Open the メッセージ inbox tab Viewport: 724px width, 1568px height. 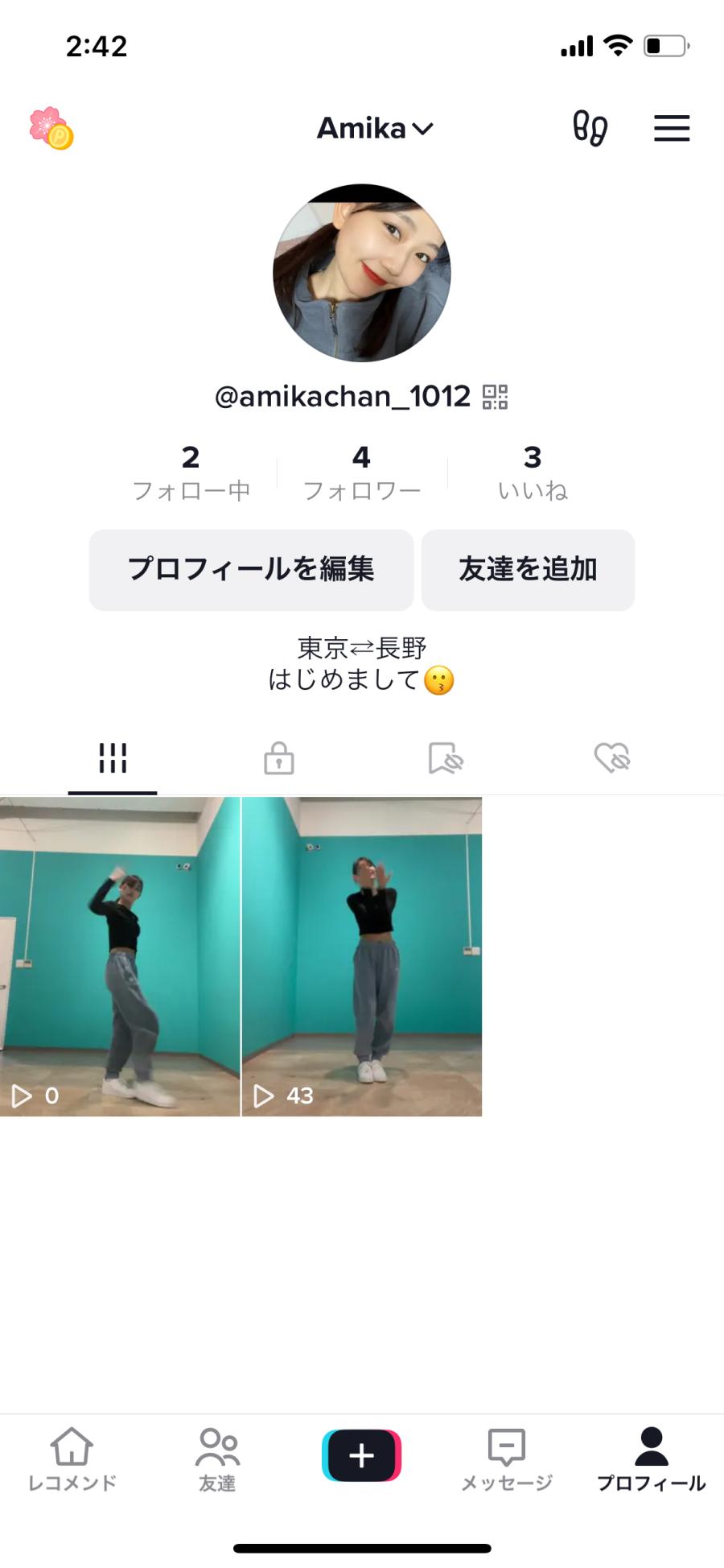pyautogui.click(x=507, y=1459)
